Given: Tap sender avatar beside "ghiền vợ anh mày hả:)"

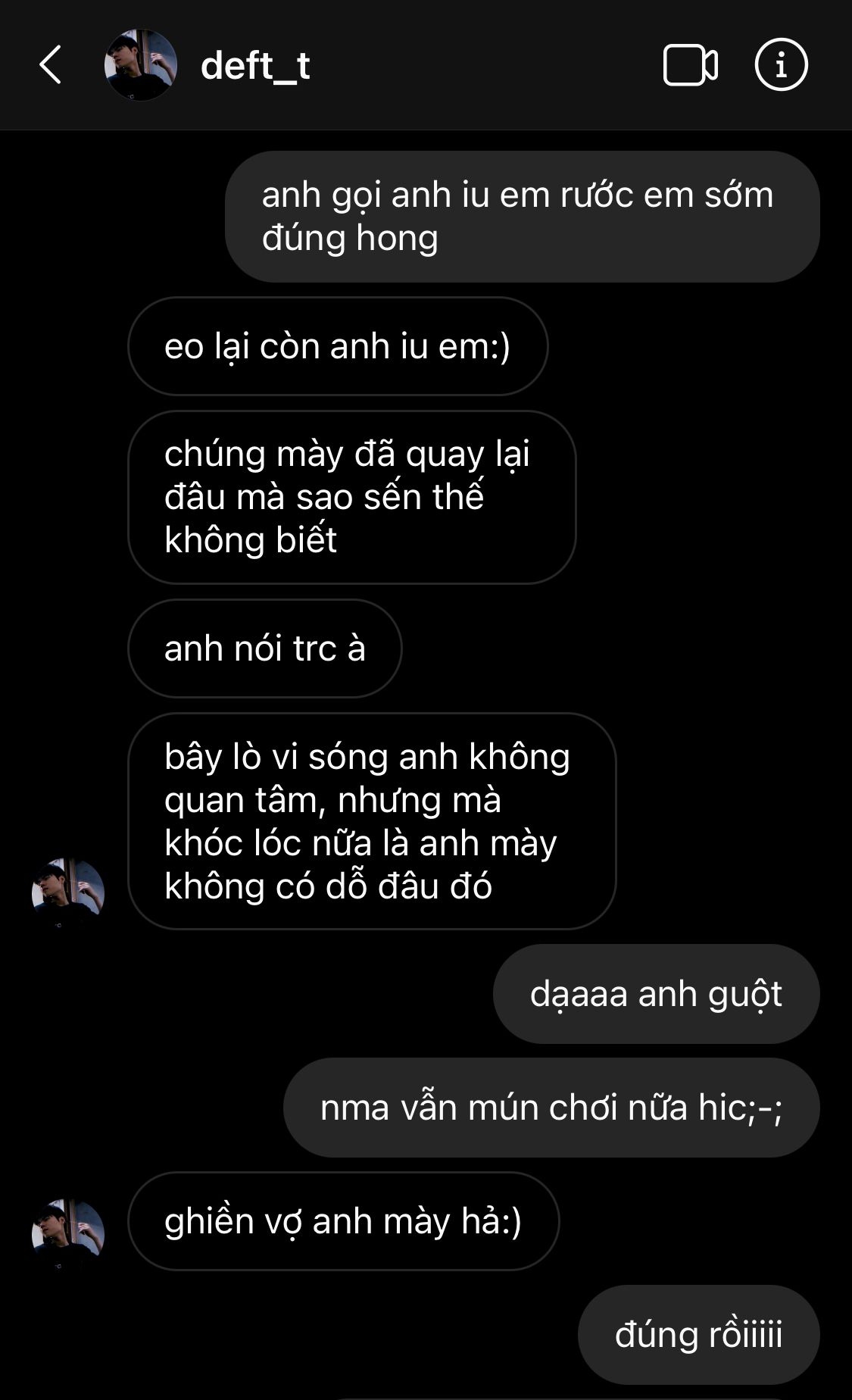Looking at the screenshot, I should pos(68,1234).
